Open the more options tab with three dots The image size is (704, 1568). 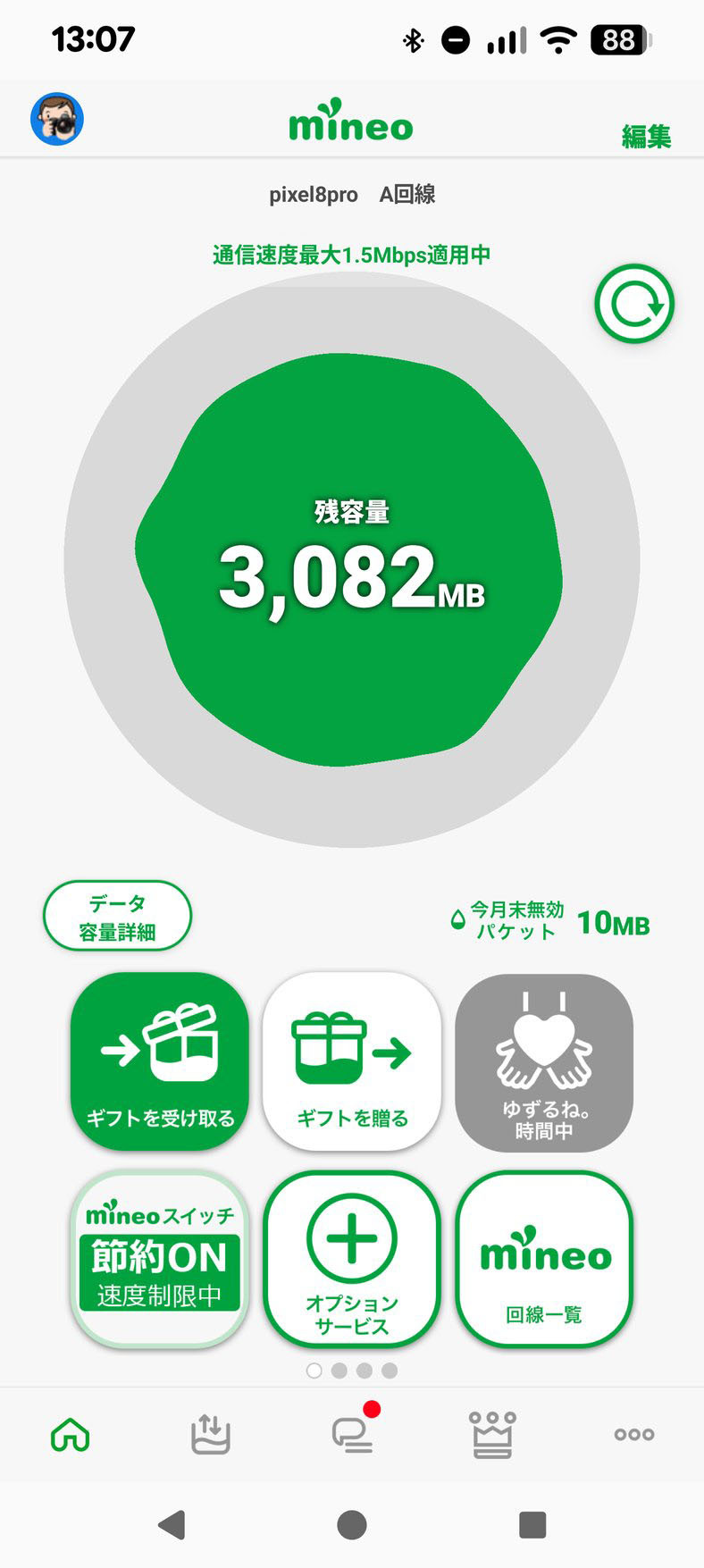634,1435
